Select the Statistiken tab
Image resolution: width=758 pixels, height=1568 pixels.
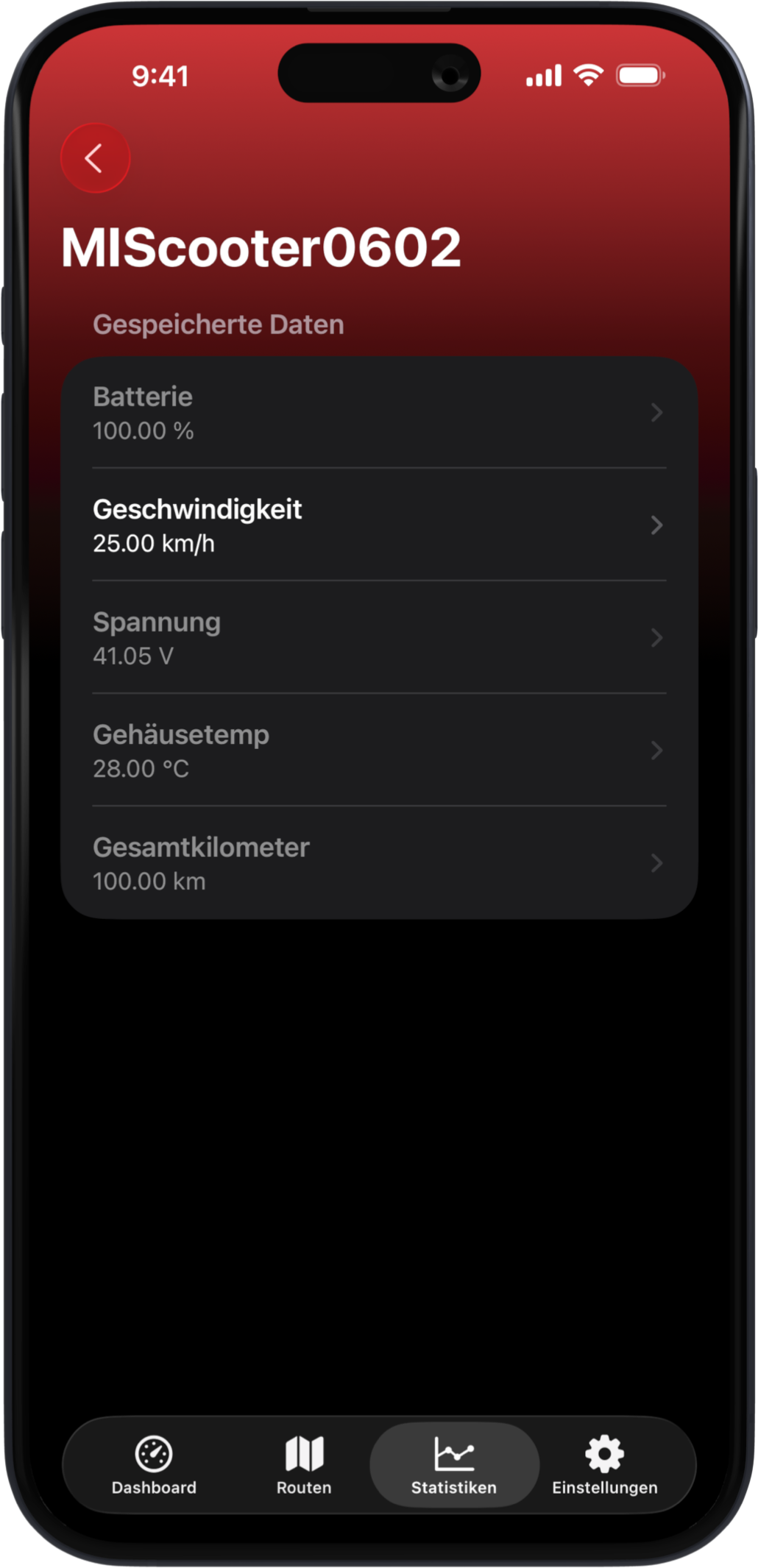(x=454, y=1464)
